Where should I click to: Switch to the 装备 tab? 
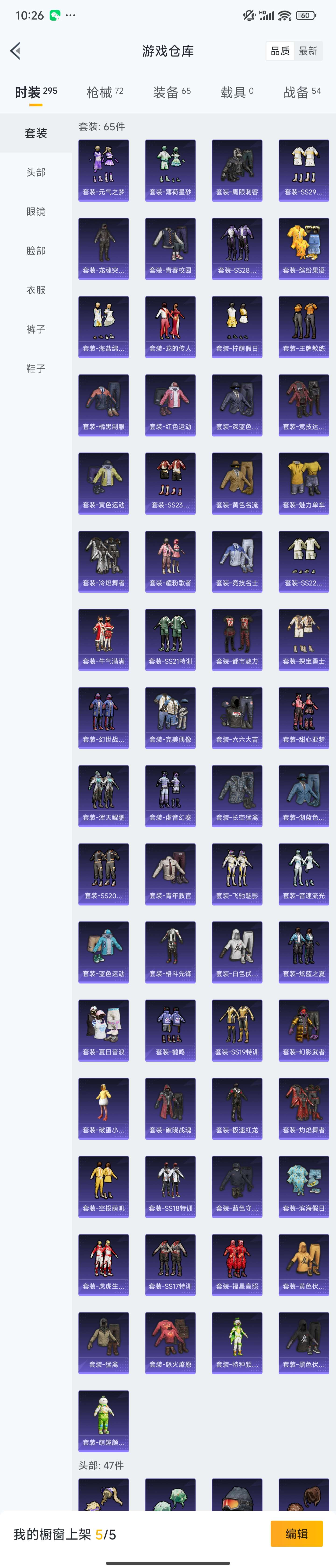[171, 92]
